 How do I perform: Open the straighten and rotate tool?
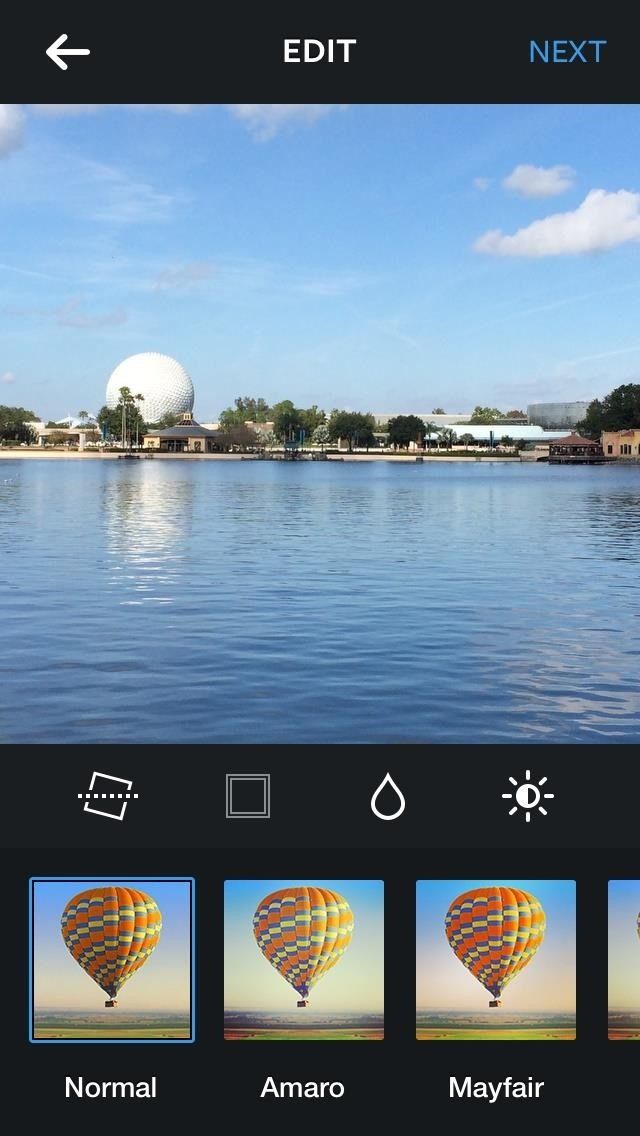108,796
